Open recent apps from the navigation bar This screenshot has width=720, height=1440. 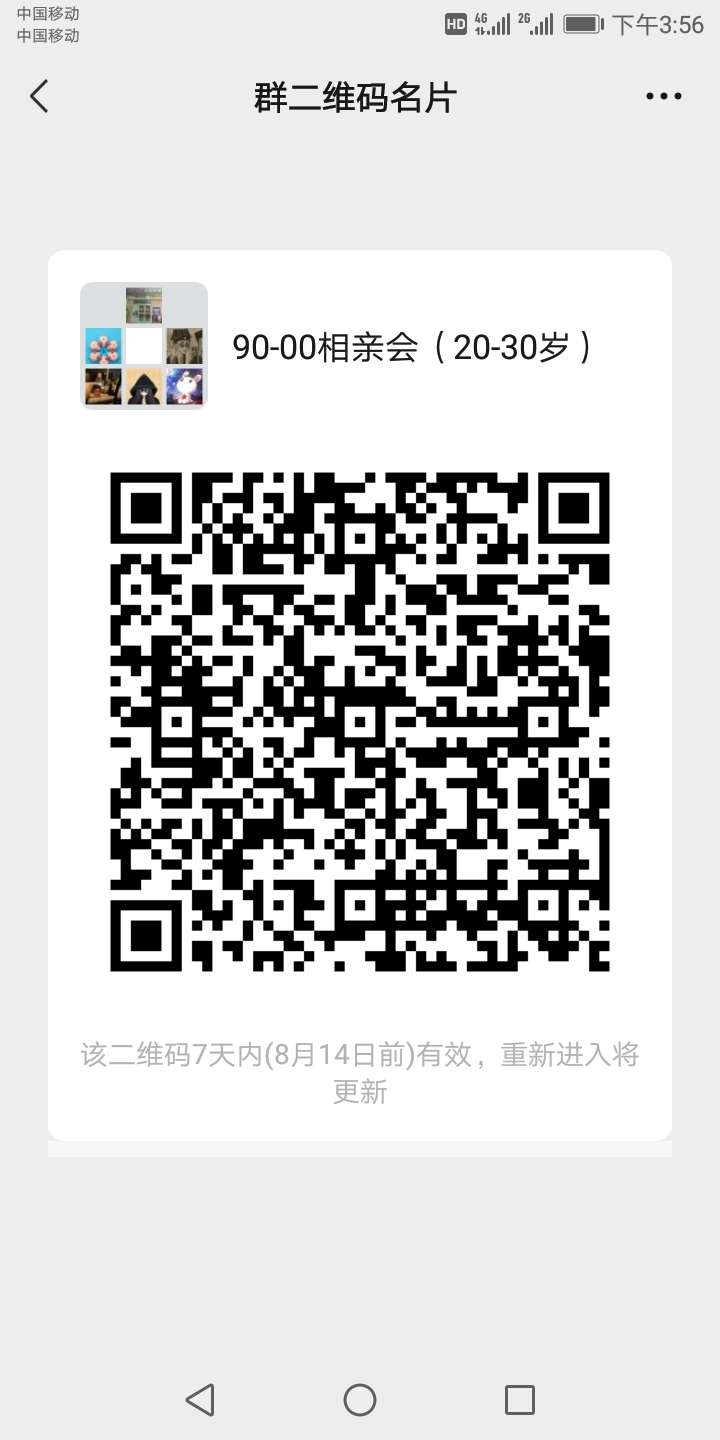pyautogui.click(x=519, y=1399)
